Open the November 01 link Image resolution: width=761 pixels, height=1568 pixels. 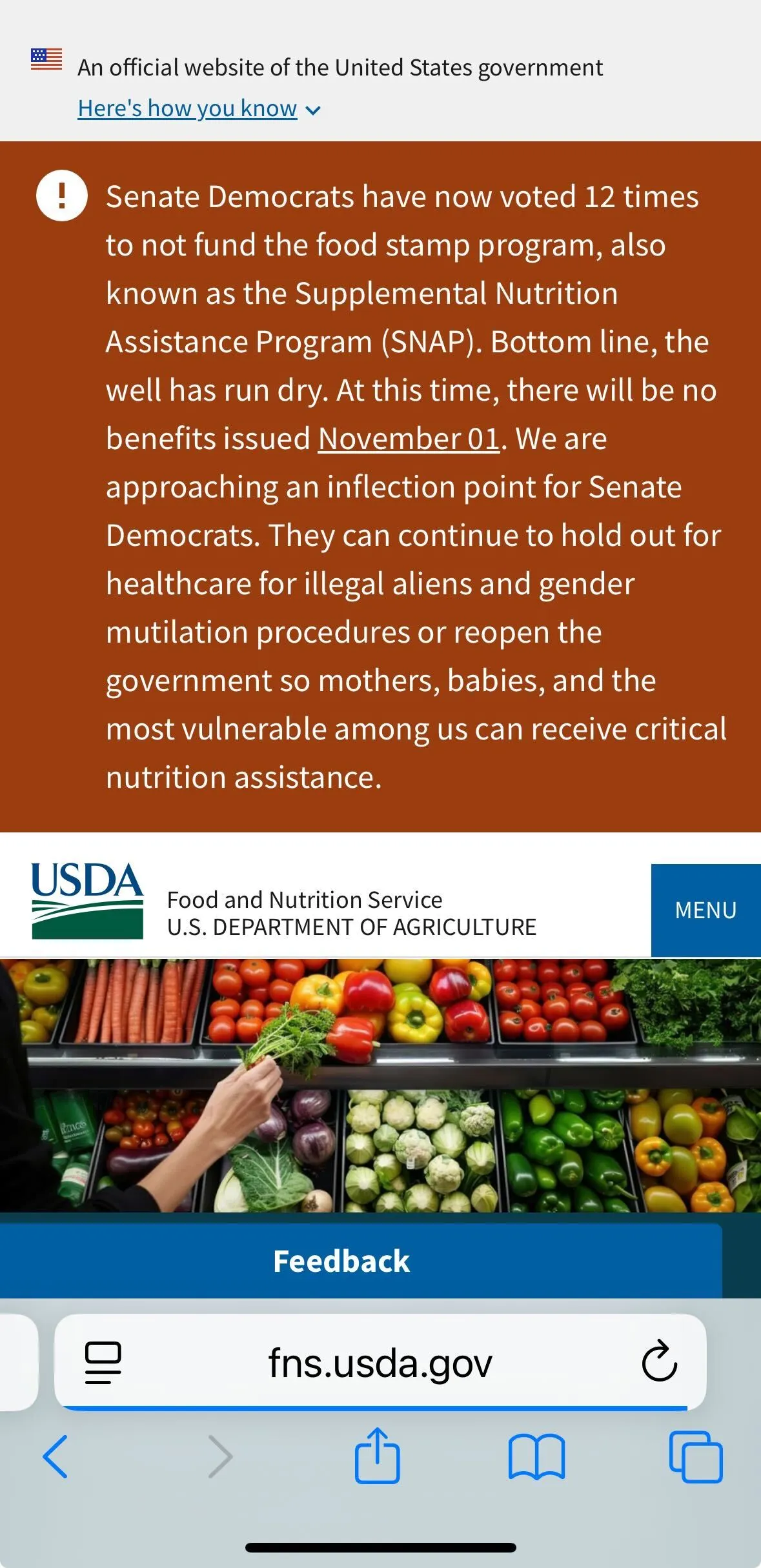[407, 437]
